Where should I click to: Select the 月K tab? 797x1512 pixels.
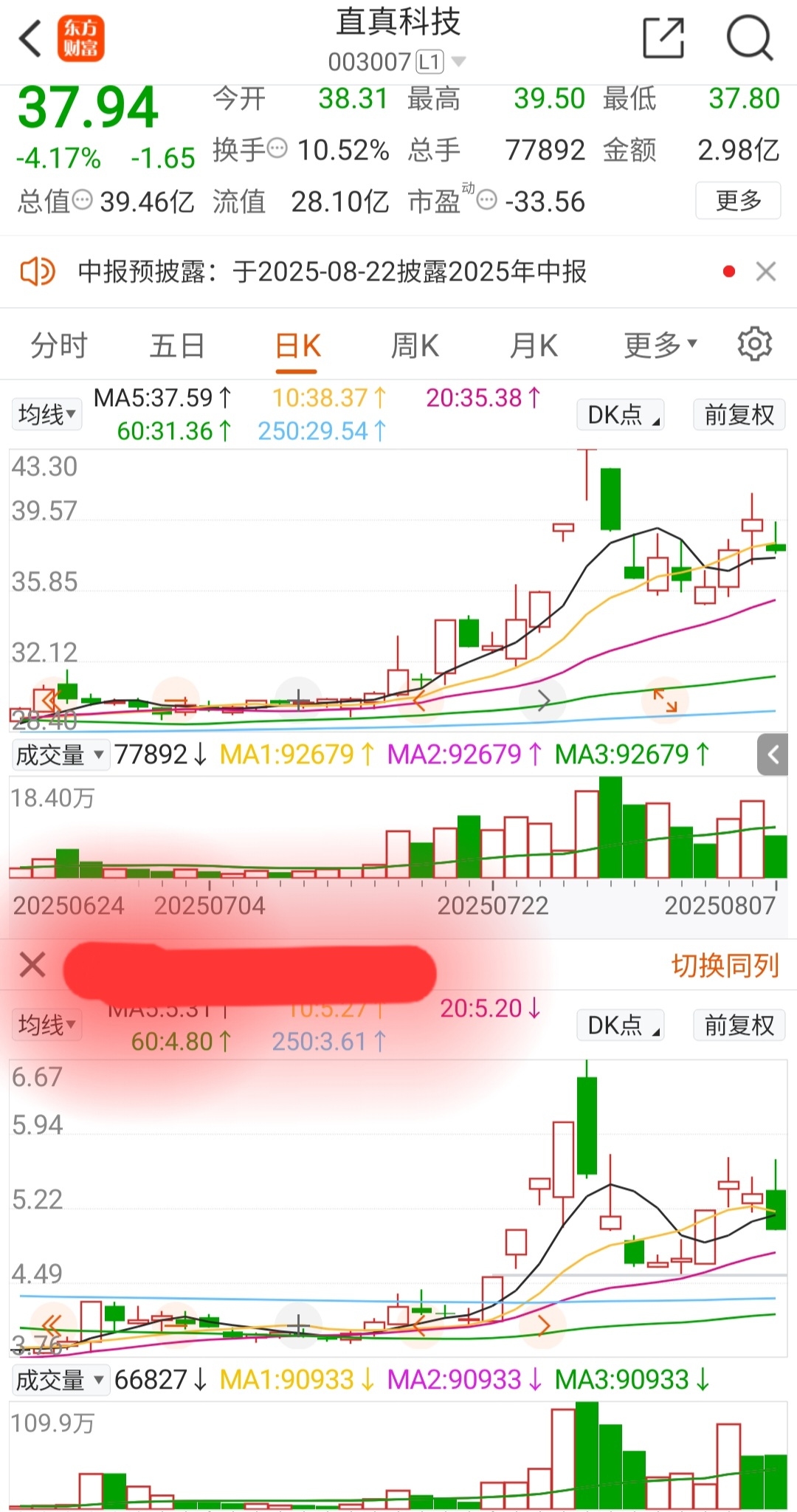[x=534, y=346]
